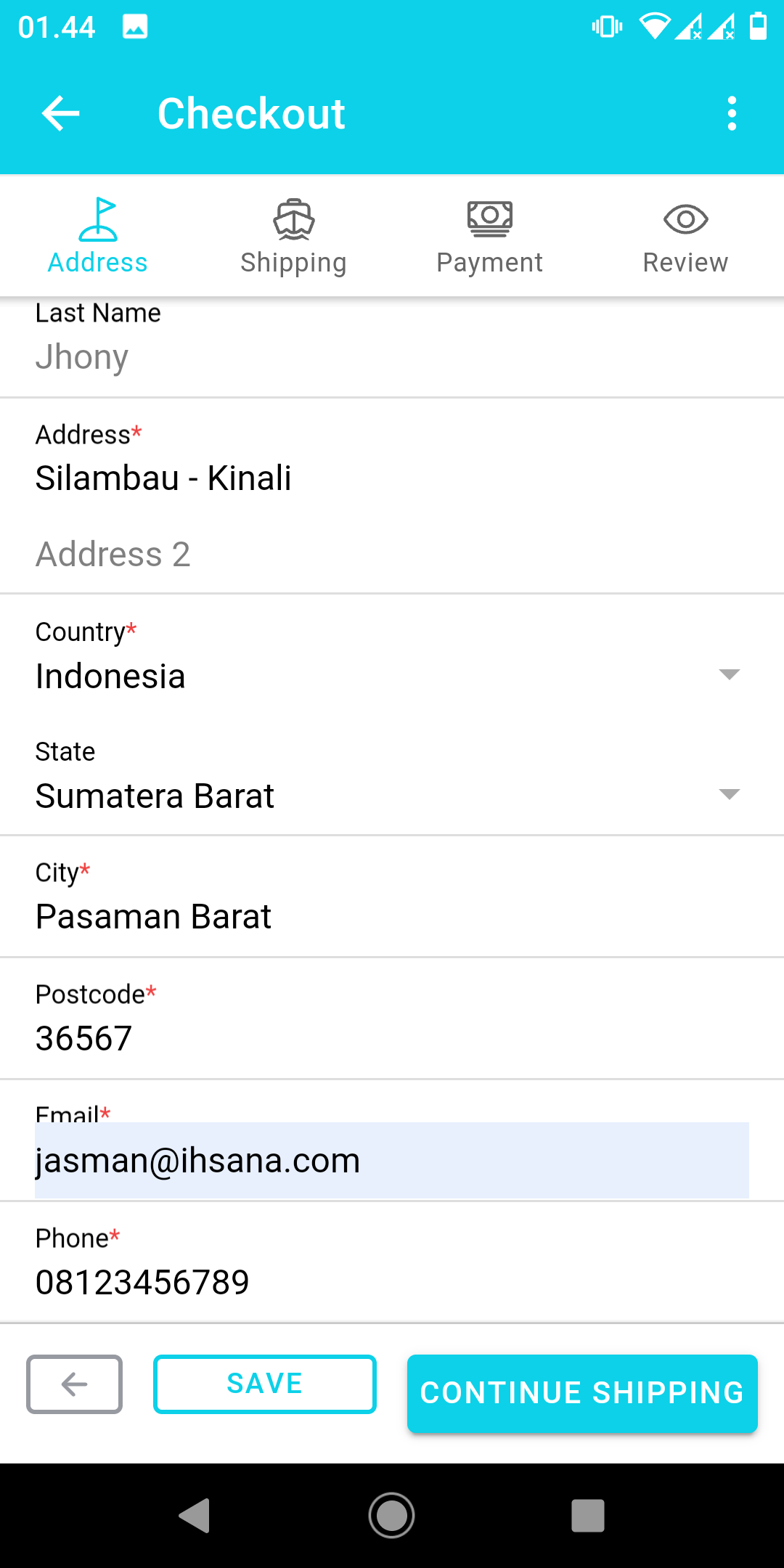
Task: Open the three-dot overflow menu
Action: [732, 114]
